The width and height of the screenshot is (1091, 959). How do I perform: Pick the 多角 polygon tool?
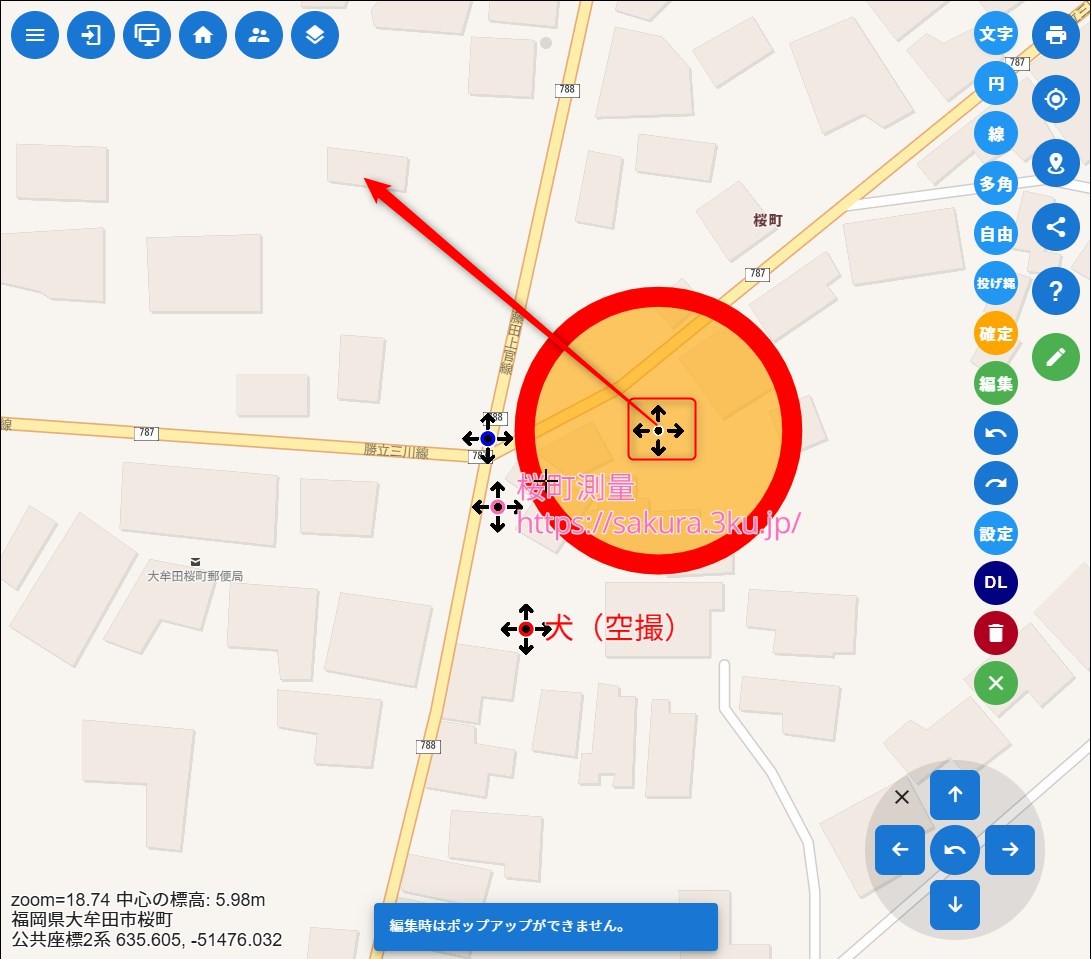pos(996,184)
